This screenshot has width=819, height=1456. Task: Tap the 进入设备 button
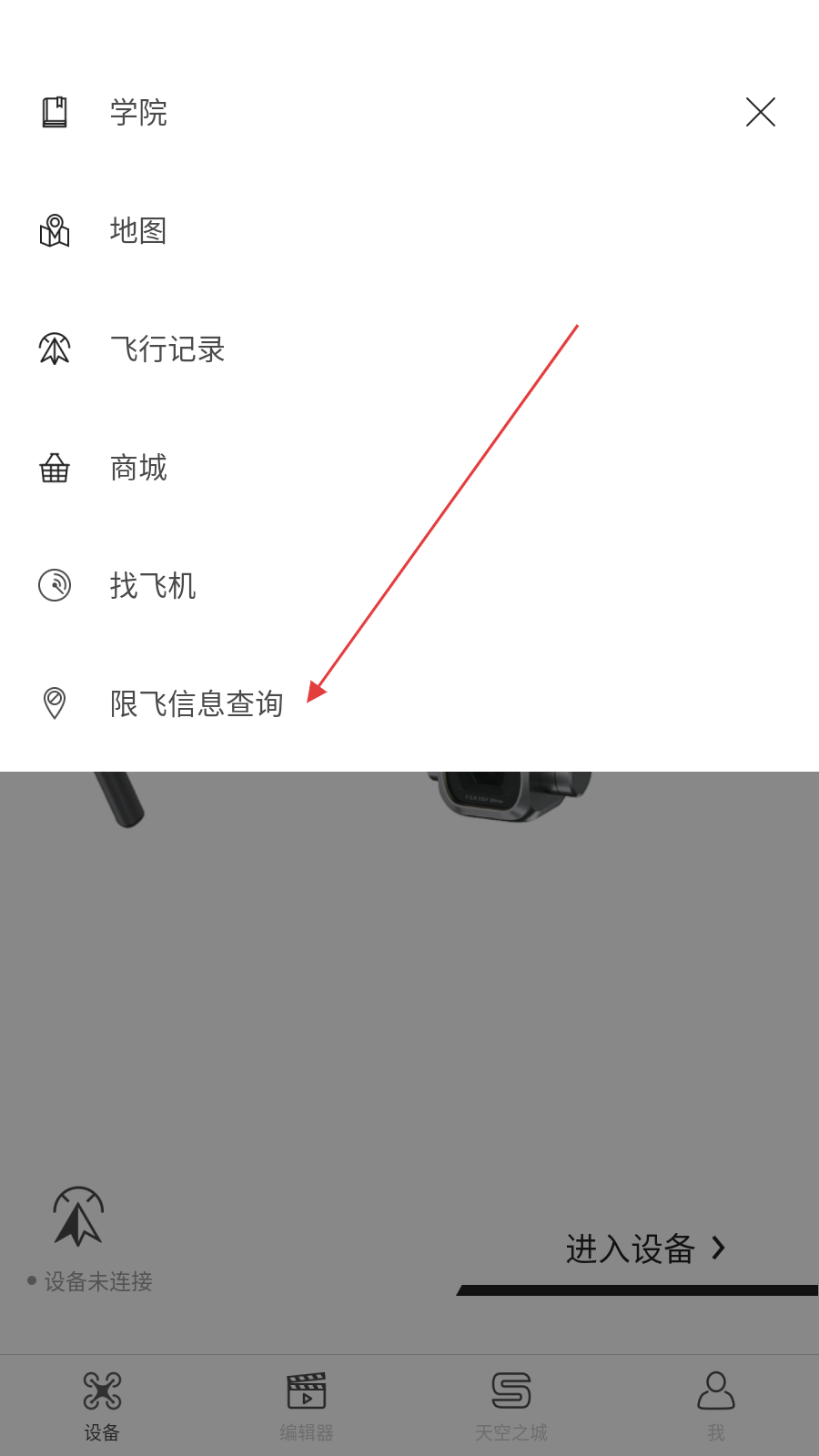644,1249
